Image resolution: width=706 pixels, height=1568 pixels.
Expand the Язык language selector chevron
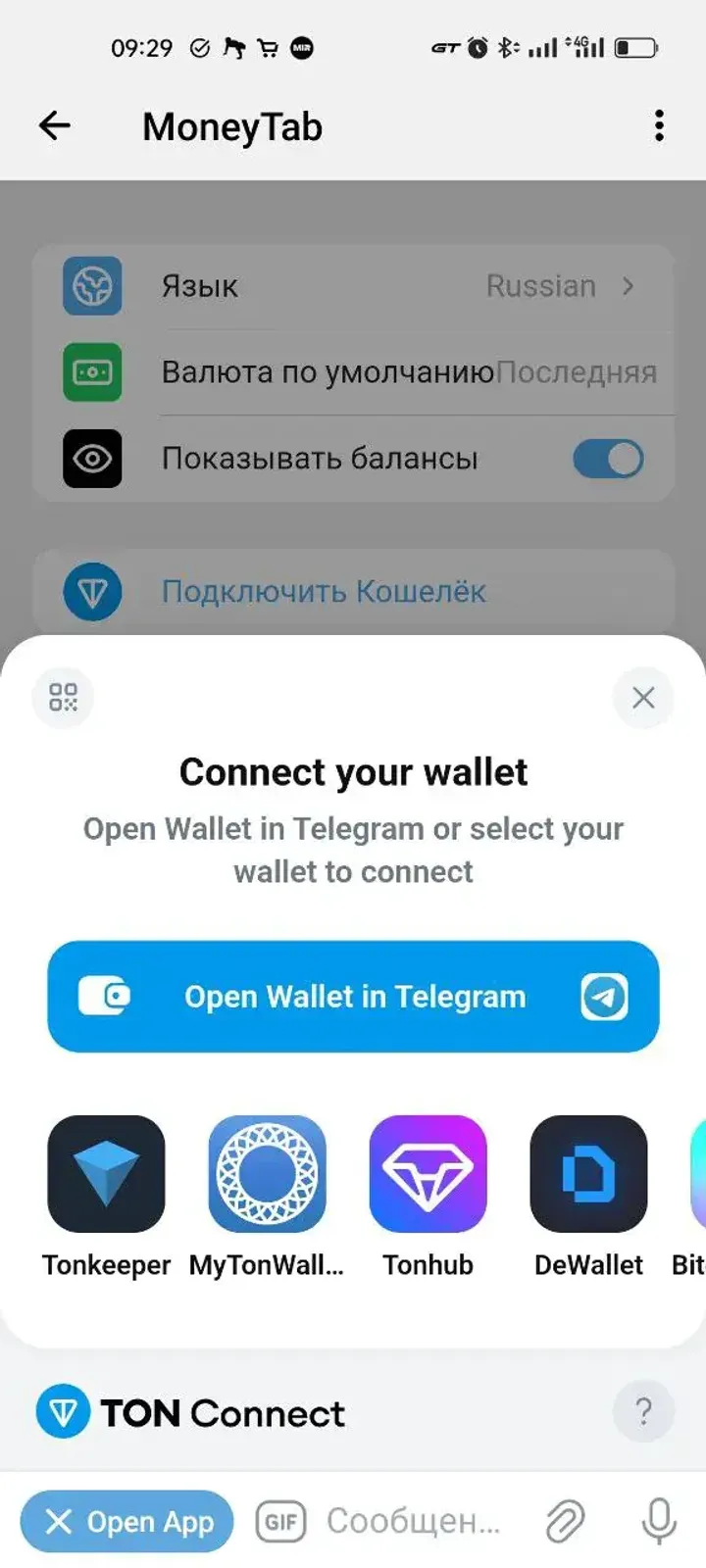pos(629,286)
